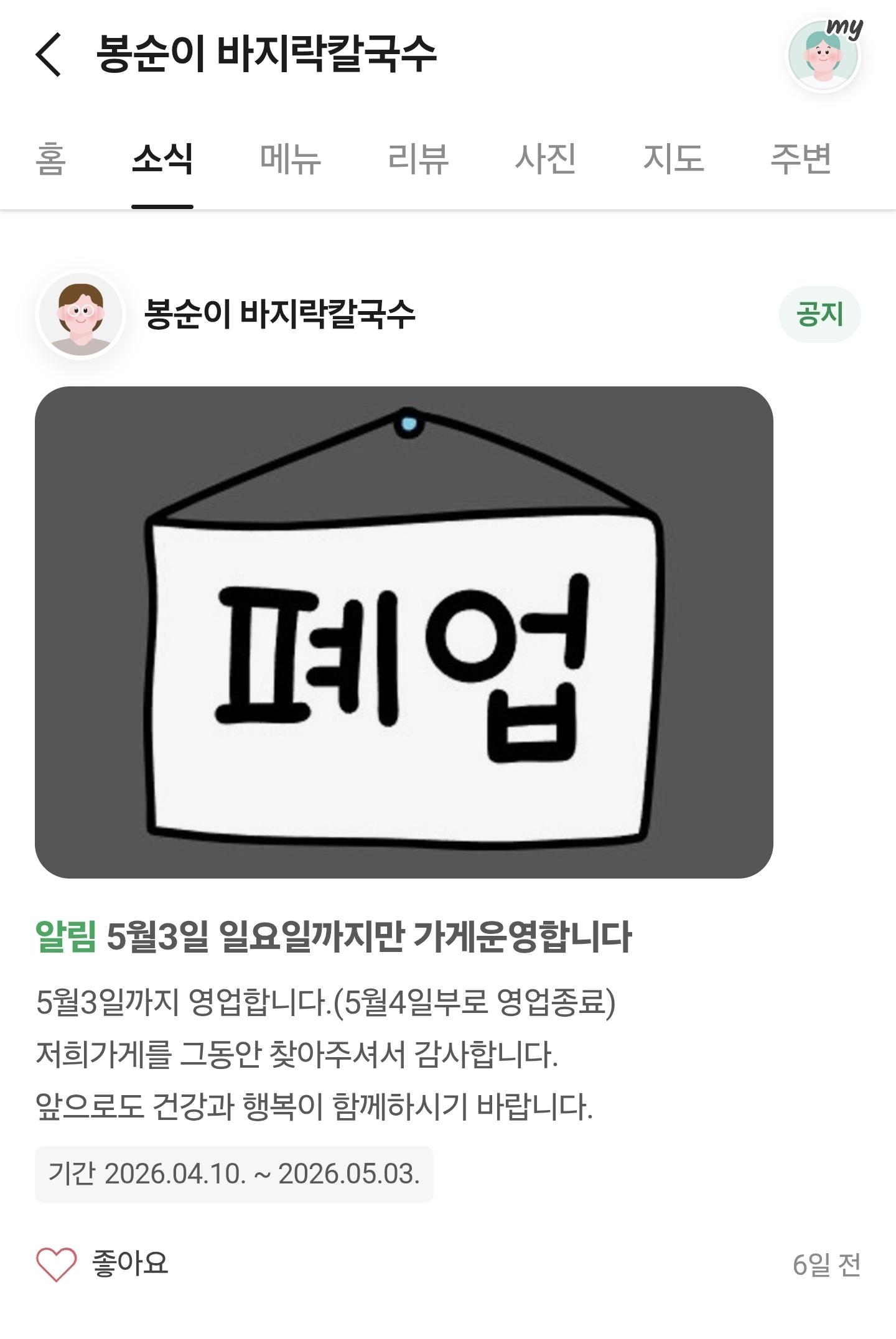
Task: Open the 지도 tab
Action: [x=673, y=159]
